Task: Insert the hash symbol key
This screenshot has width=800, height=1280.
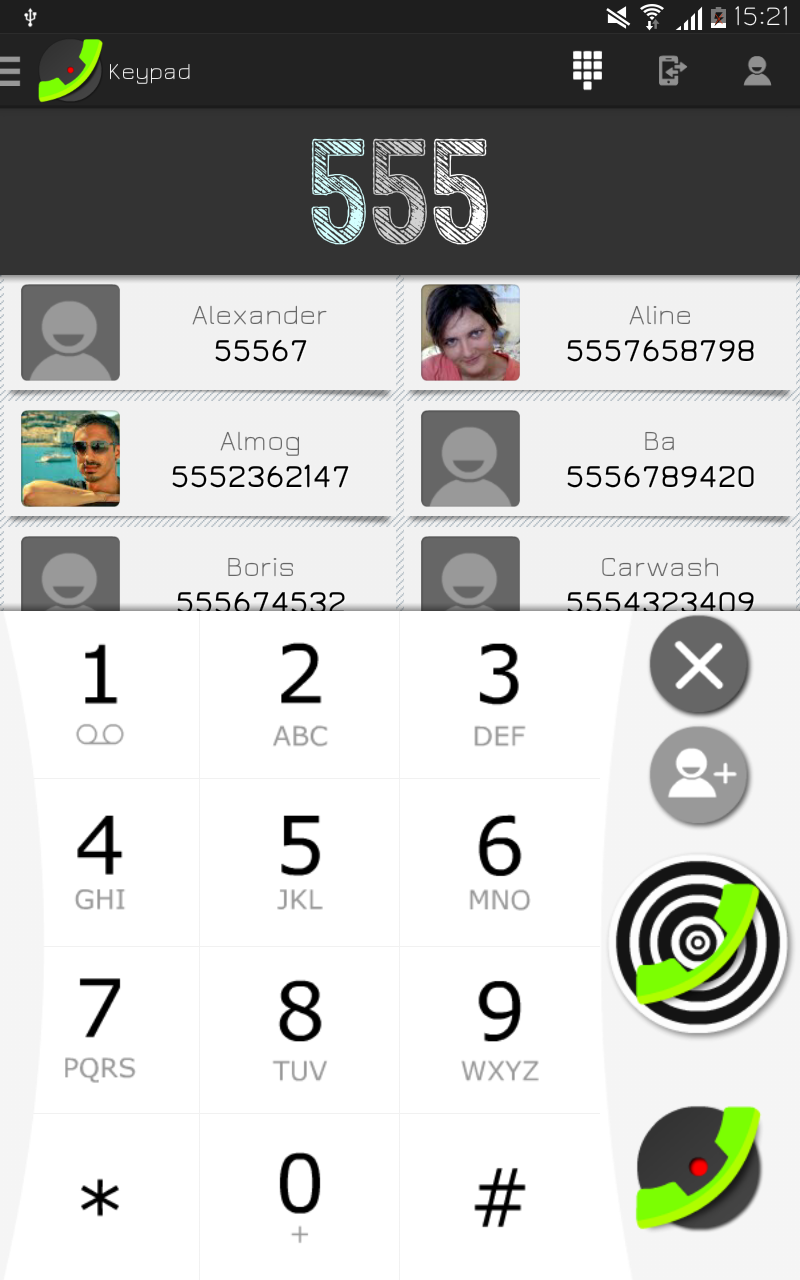Action: (499, 1196)
